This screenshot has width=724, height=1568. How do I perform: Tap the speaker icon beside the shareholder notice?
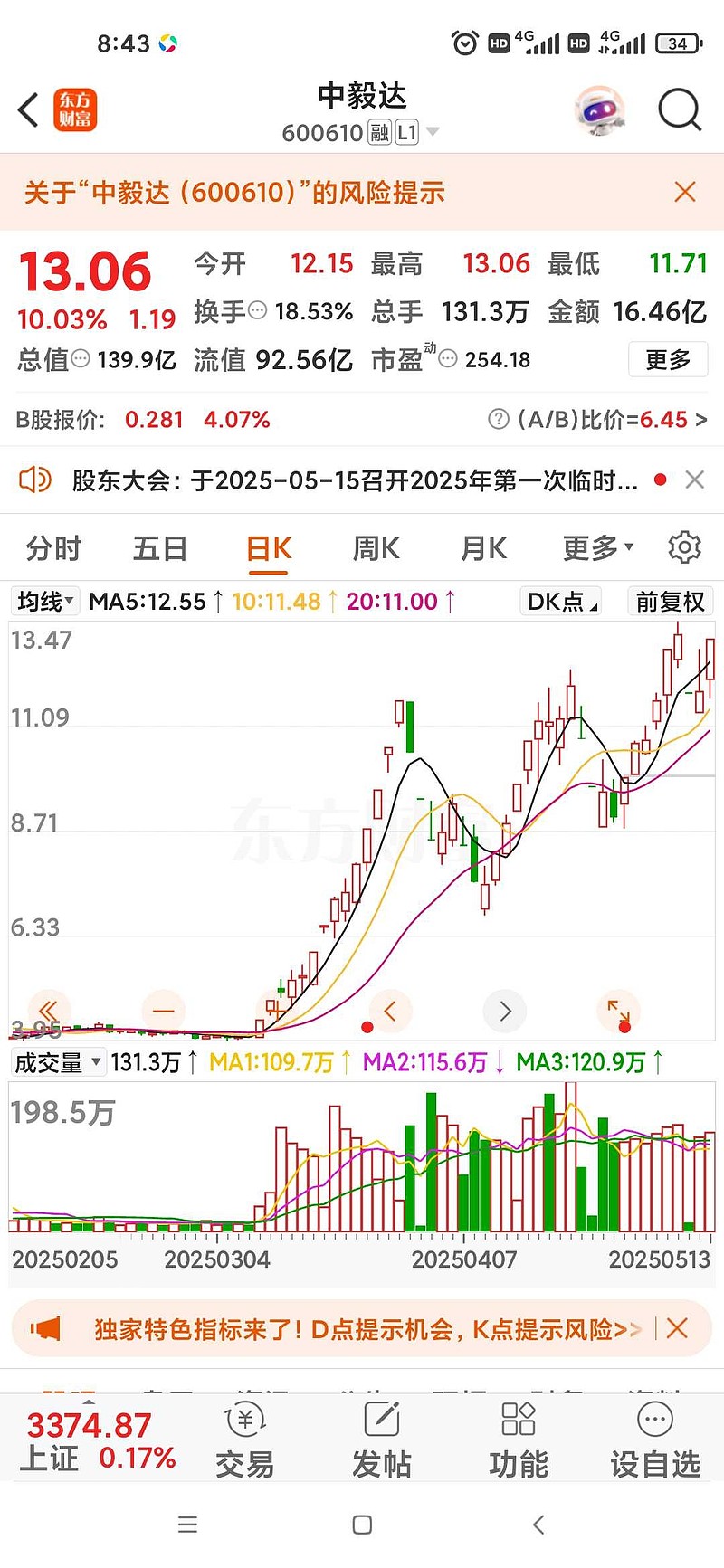[34, 480]
